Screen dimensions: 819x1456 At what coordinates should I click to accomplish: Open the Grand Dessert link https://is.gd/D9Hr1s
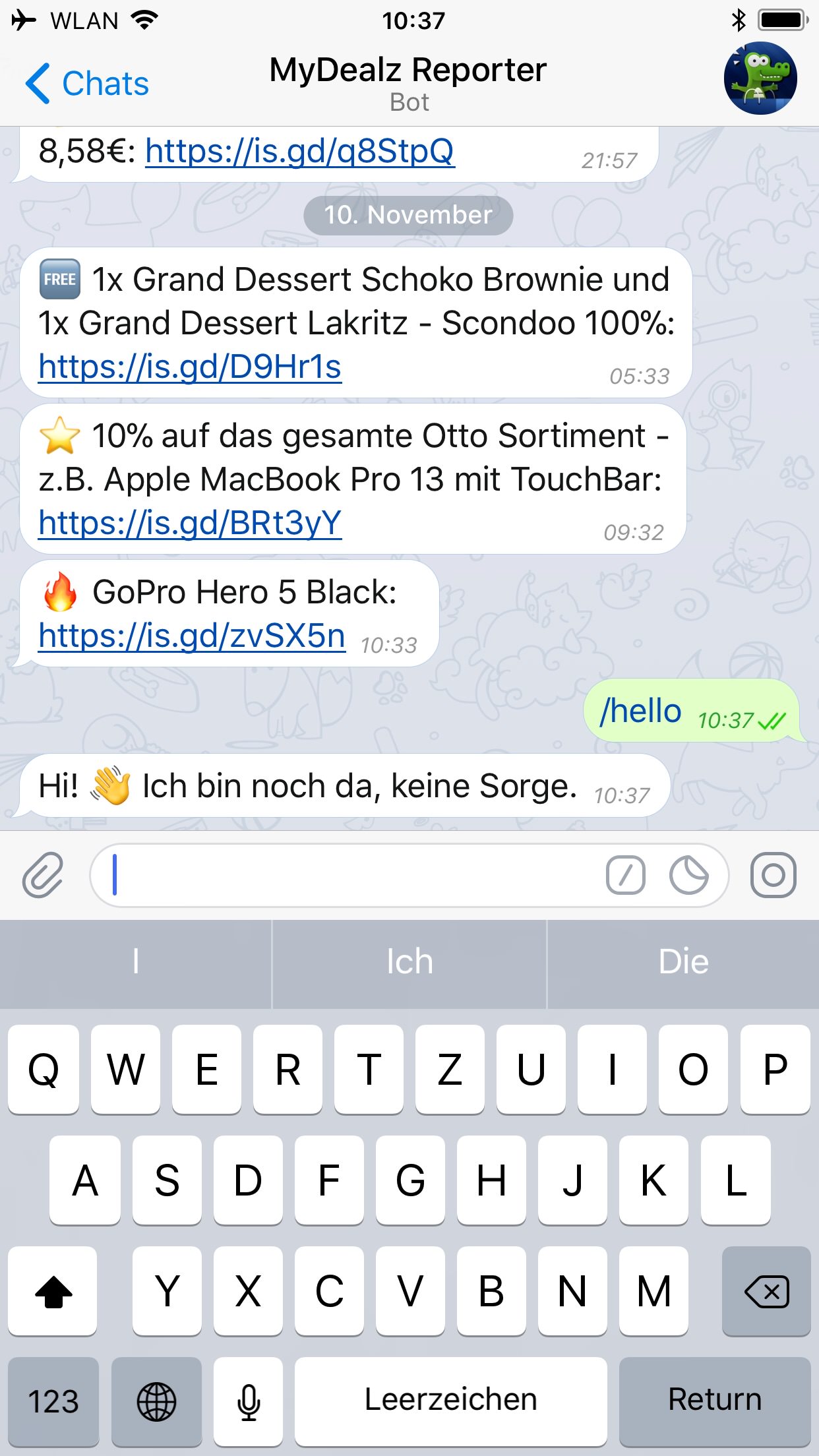pyautogui.click(x=190, y=367)
